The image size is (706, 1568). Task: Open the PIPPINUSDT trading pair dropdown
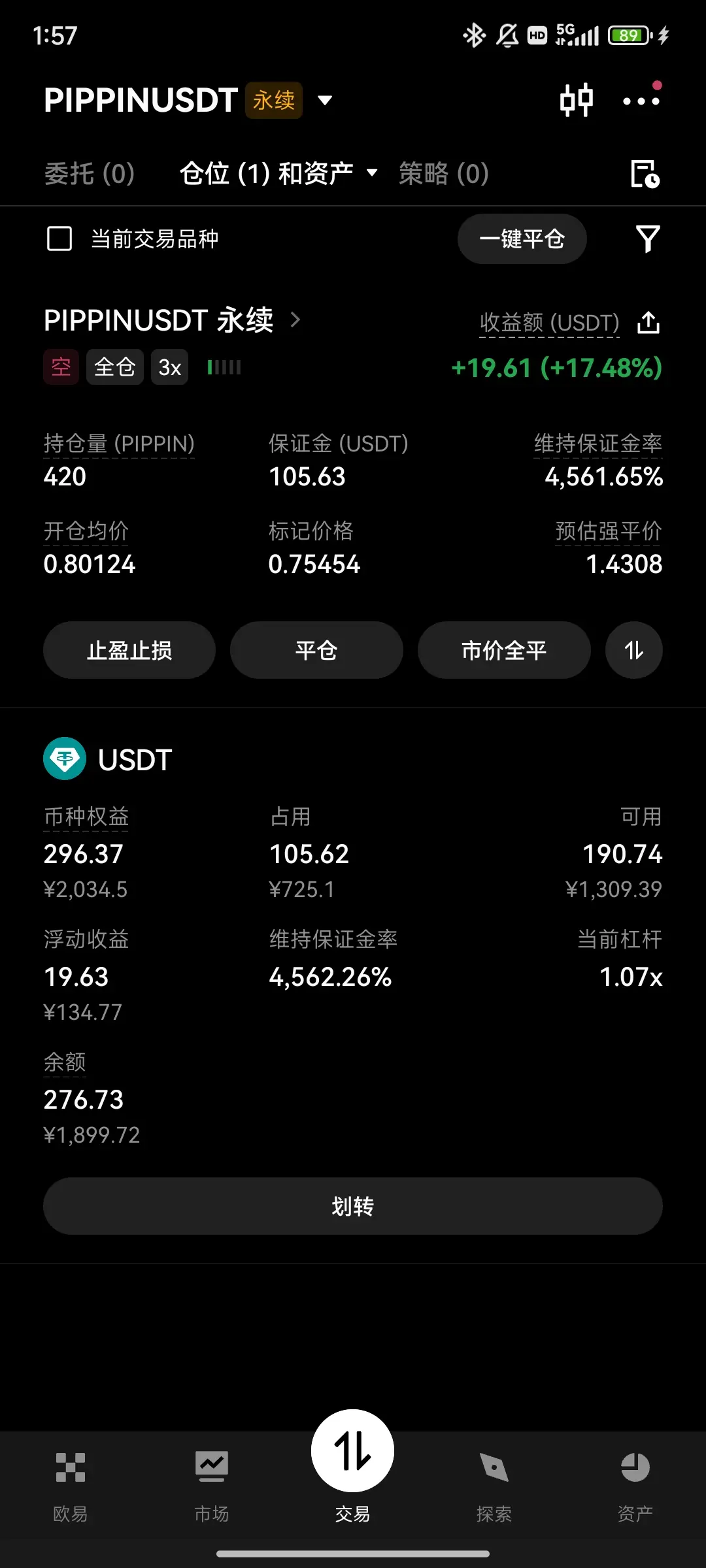(325, 101)
